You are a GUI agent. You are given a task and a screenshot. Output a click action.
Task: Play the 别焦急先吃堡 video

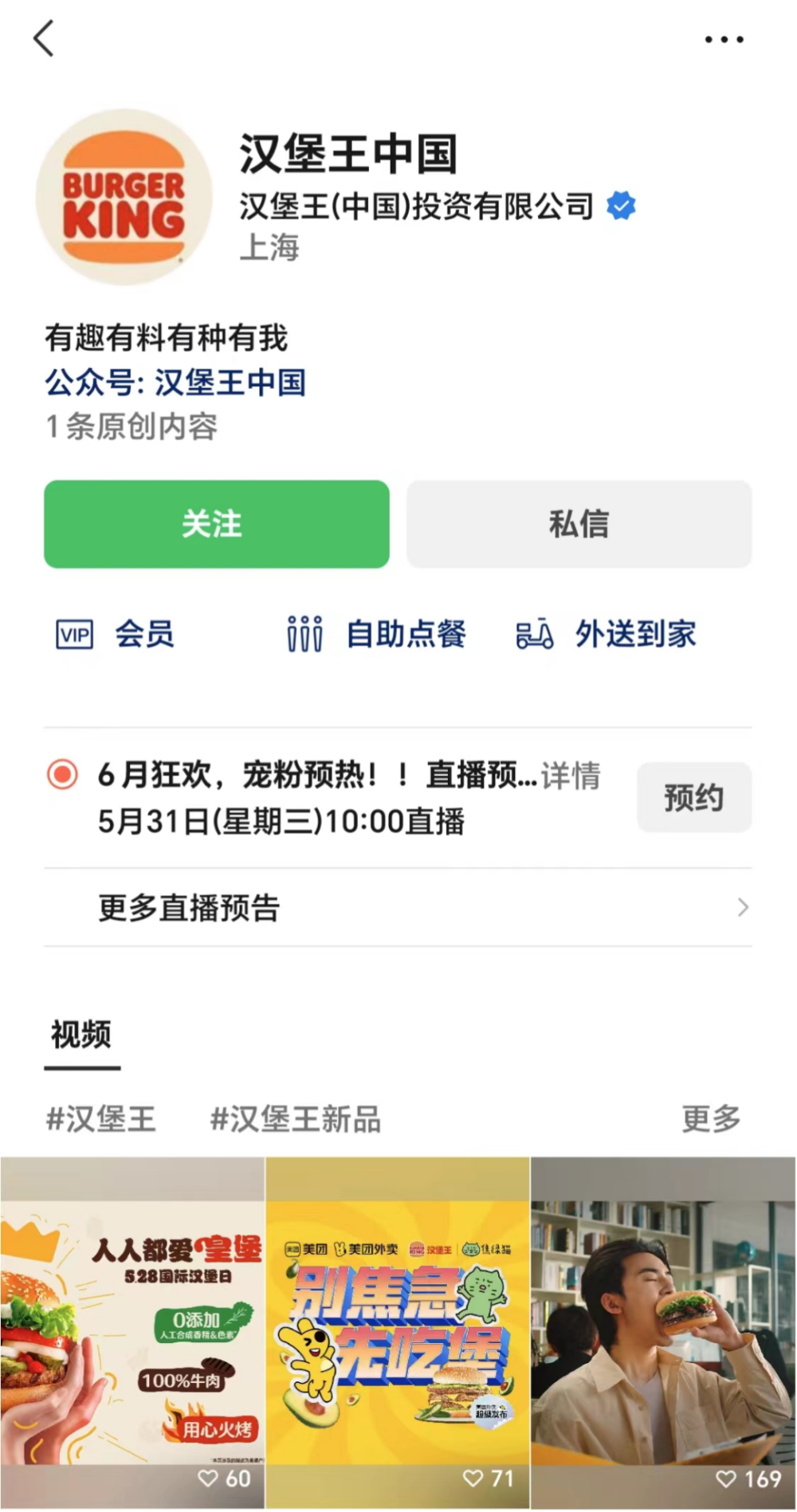click(x=398, y=1333)
